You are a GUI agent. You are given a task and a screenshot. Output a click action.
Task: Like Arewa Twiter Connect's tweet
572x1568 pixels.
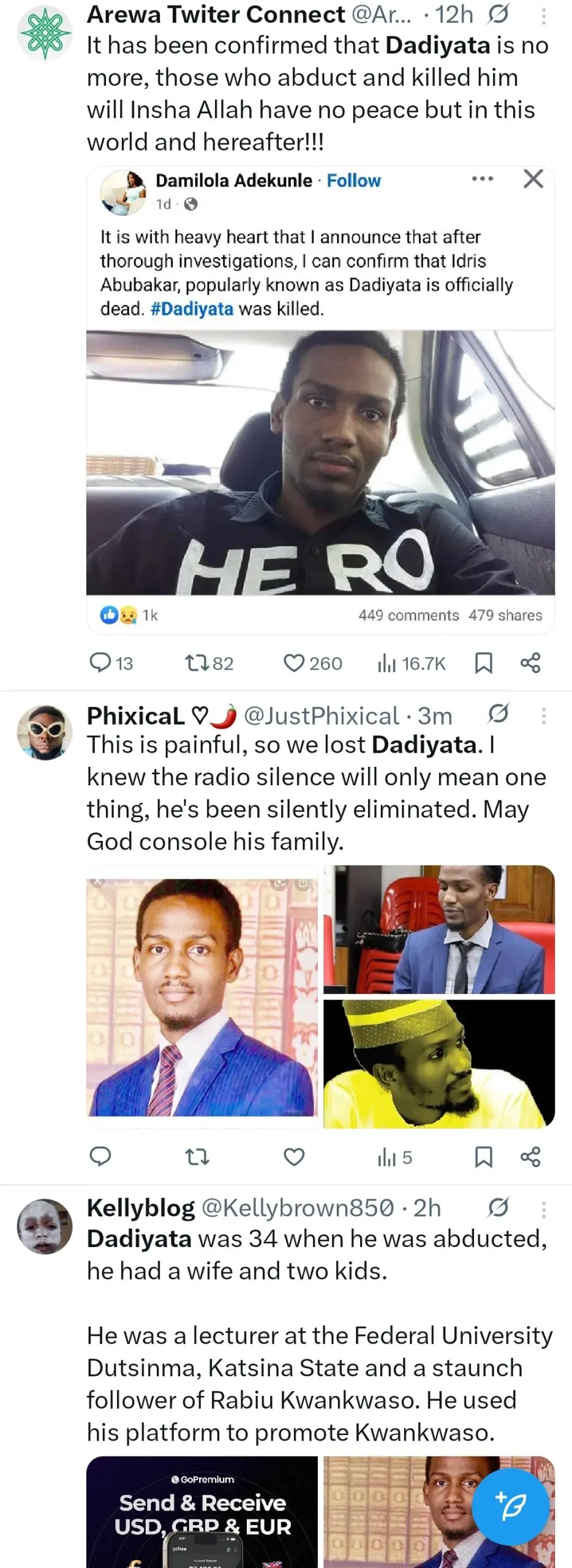coord(294,663)
